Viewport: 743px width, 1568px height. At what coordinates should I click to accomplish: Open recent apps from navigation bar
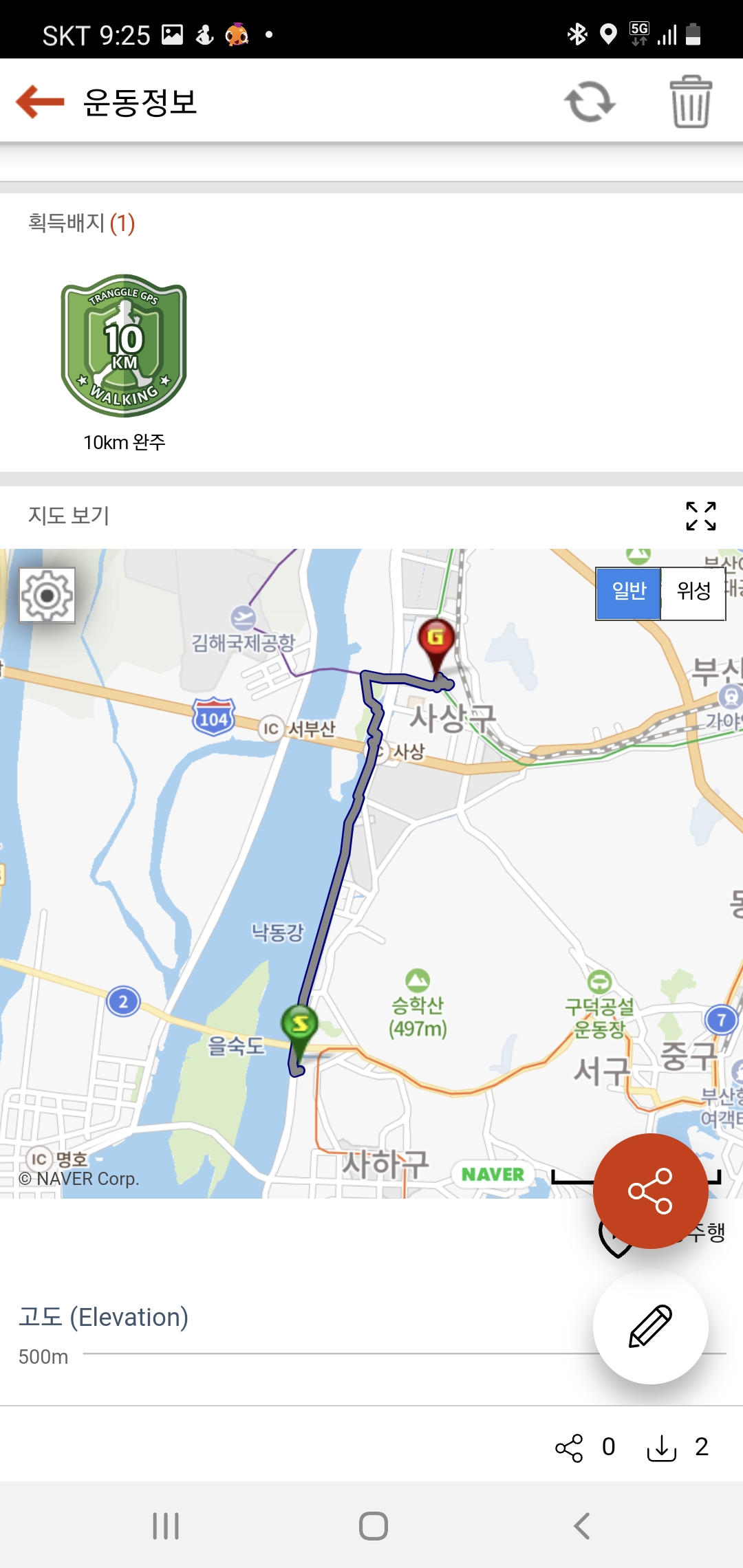click(166, 1526)
